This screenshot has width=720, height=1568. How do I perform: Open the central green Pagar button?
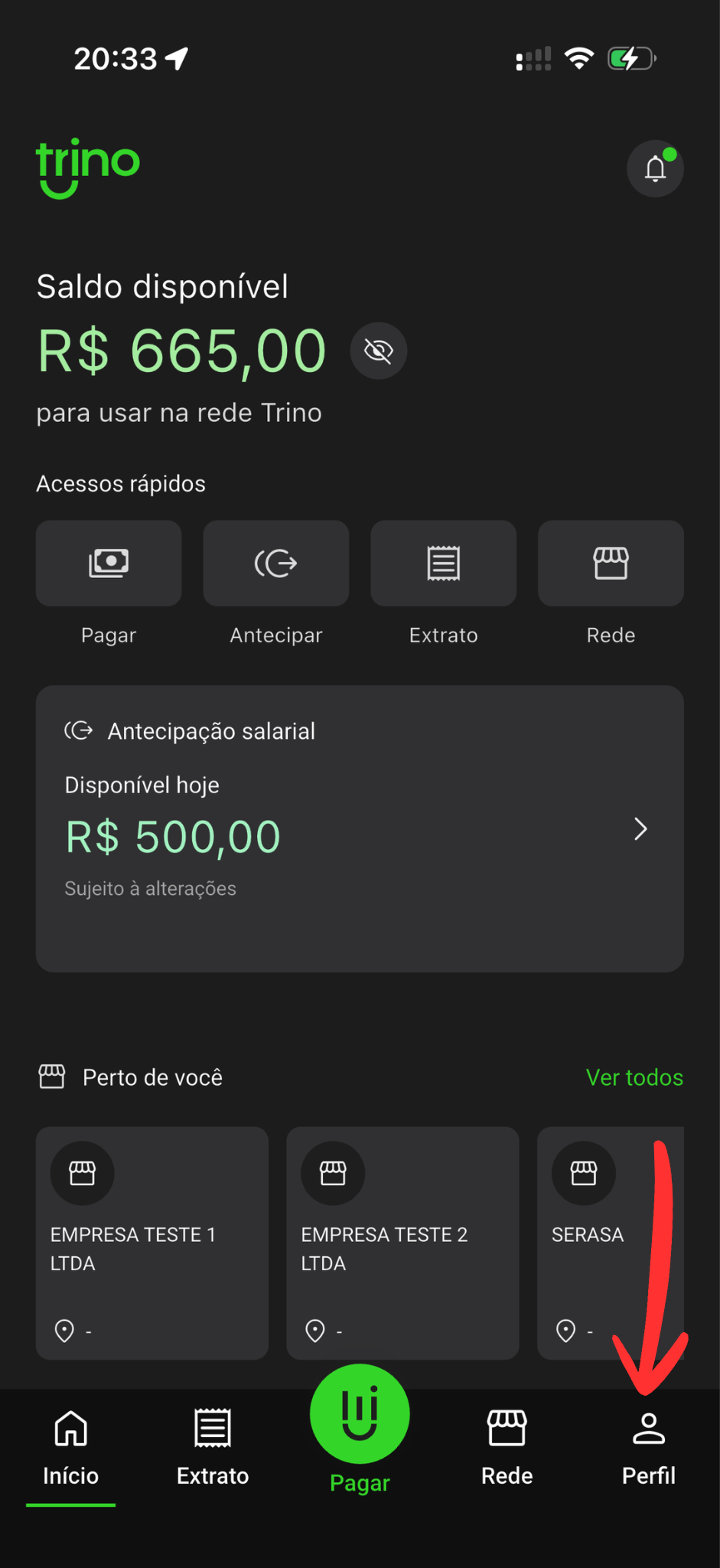359,1413
